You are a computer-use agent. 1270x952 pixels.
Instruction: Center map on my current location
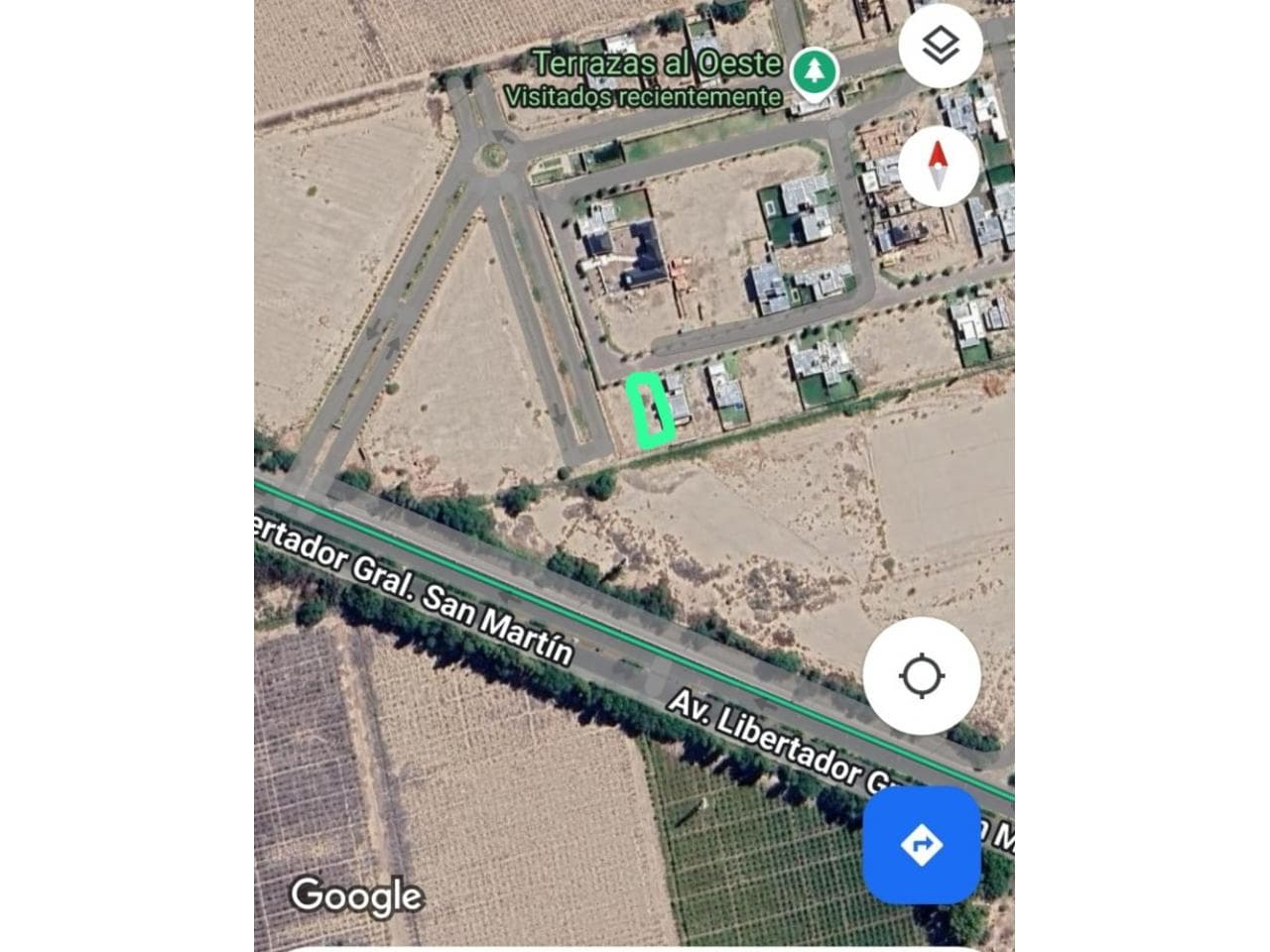pos(922,676)
